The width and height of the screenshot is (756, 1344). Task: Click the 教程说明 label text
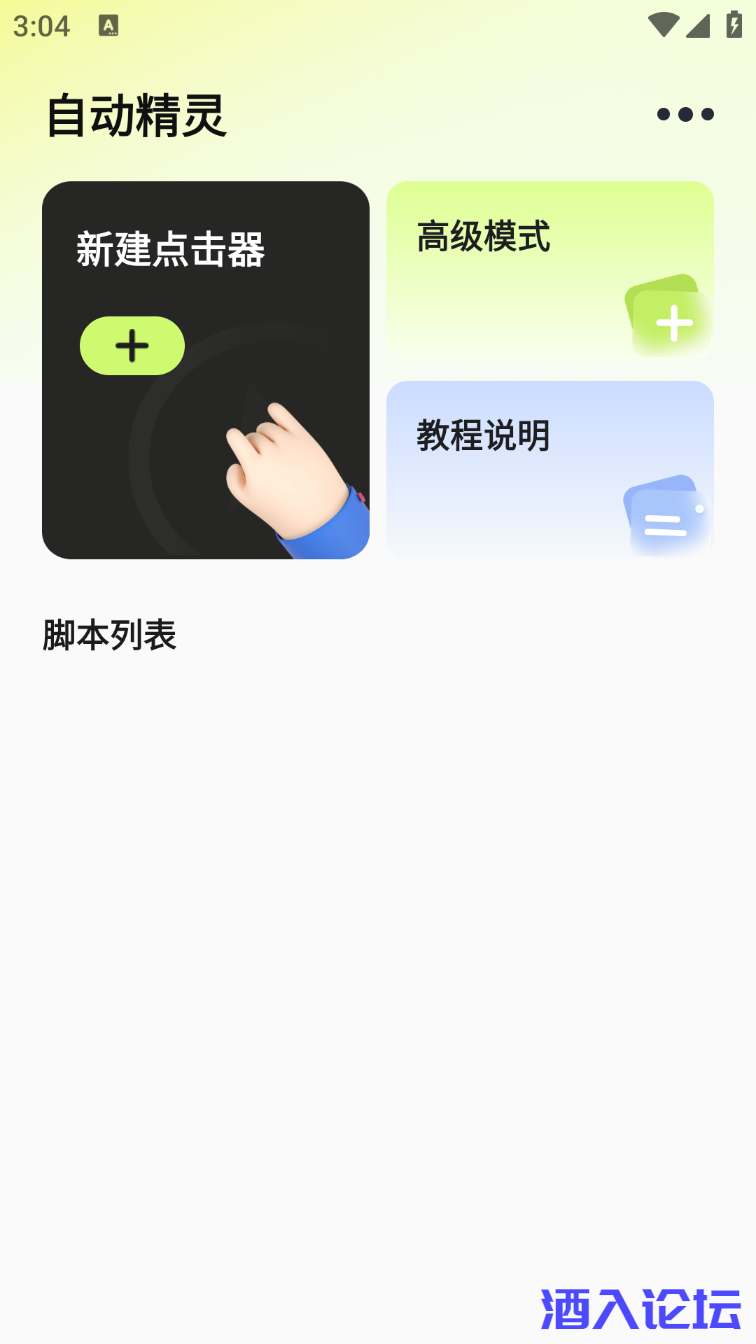pyautogui.click(x=483, y=437)
